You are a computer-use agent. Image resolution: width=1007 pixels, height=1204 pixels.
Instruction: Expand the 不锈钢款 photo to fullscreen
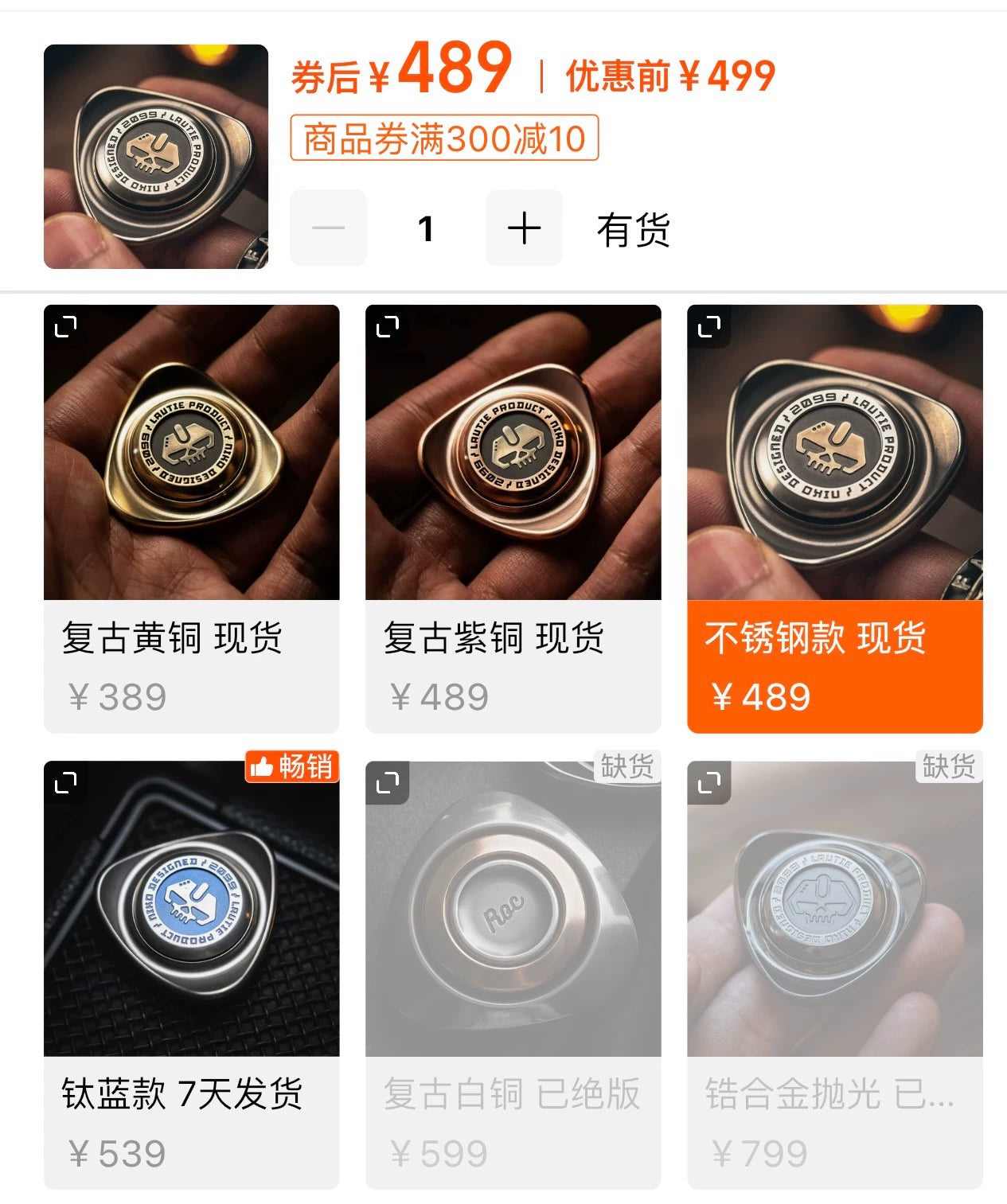[709, 326]
